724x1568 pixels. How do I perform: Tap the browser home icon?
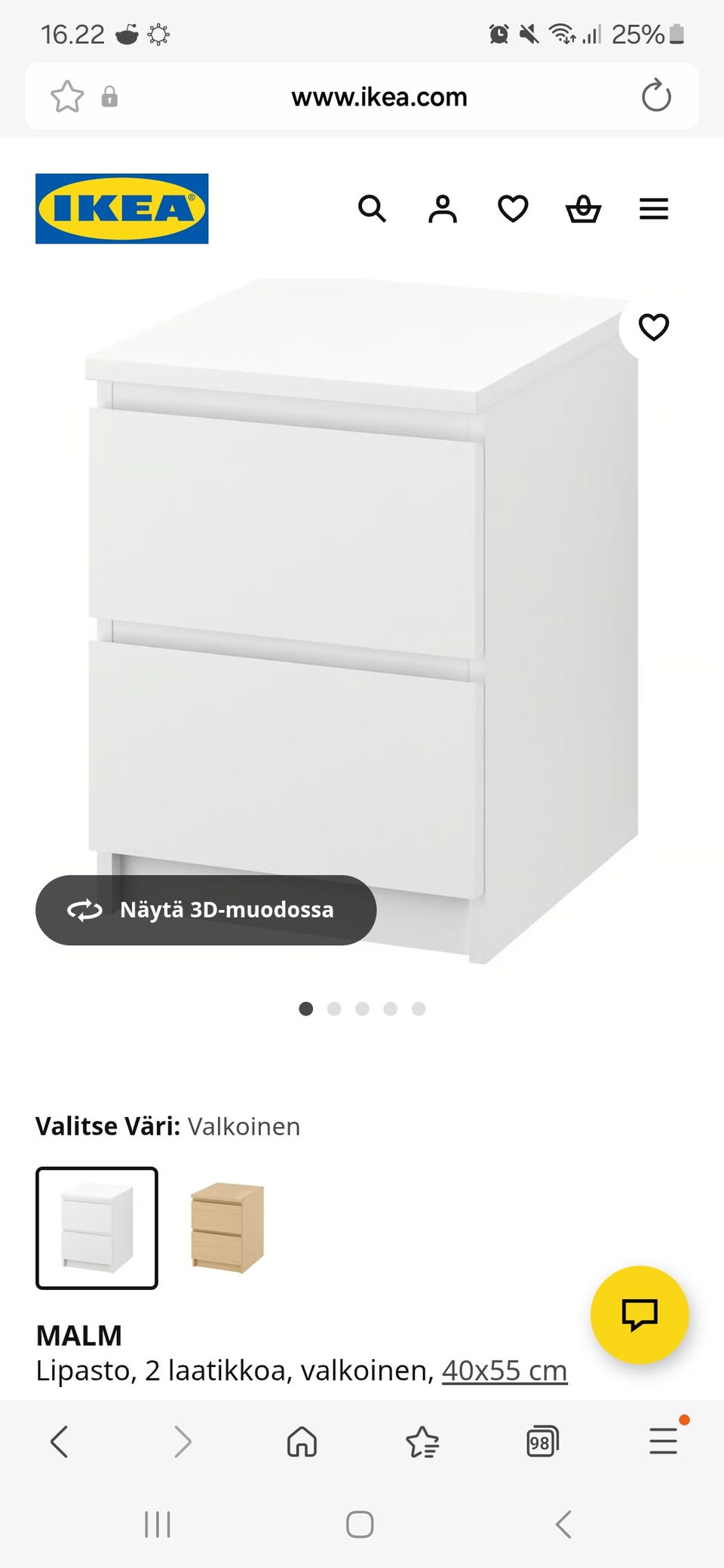point(301,1442)
